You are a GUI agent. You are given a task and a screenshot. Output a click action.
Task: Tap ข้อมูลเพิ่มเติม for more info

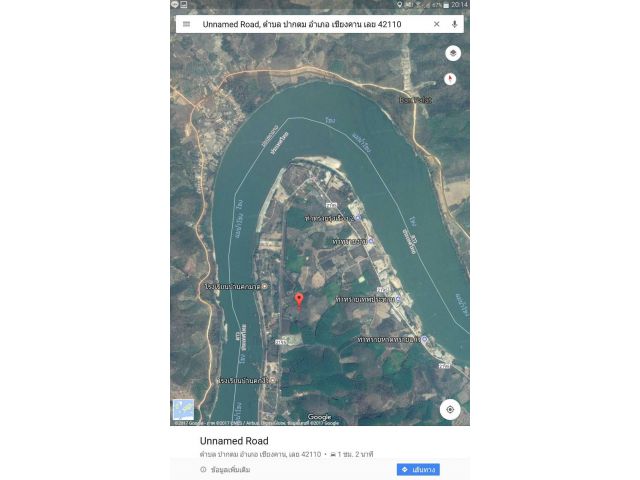(x=226, y=469)
